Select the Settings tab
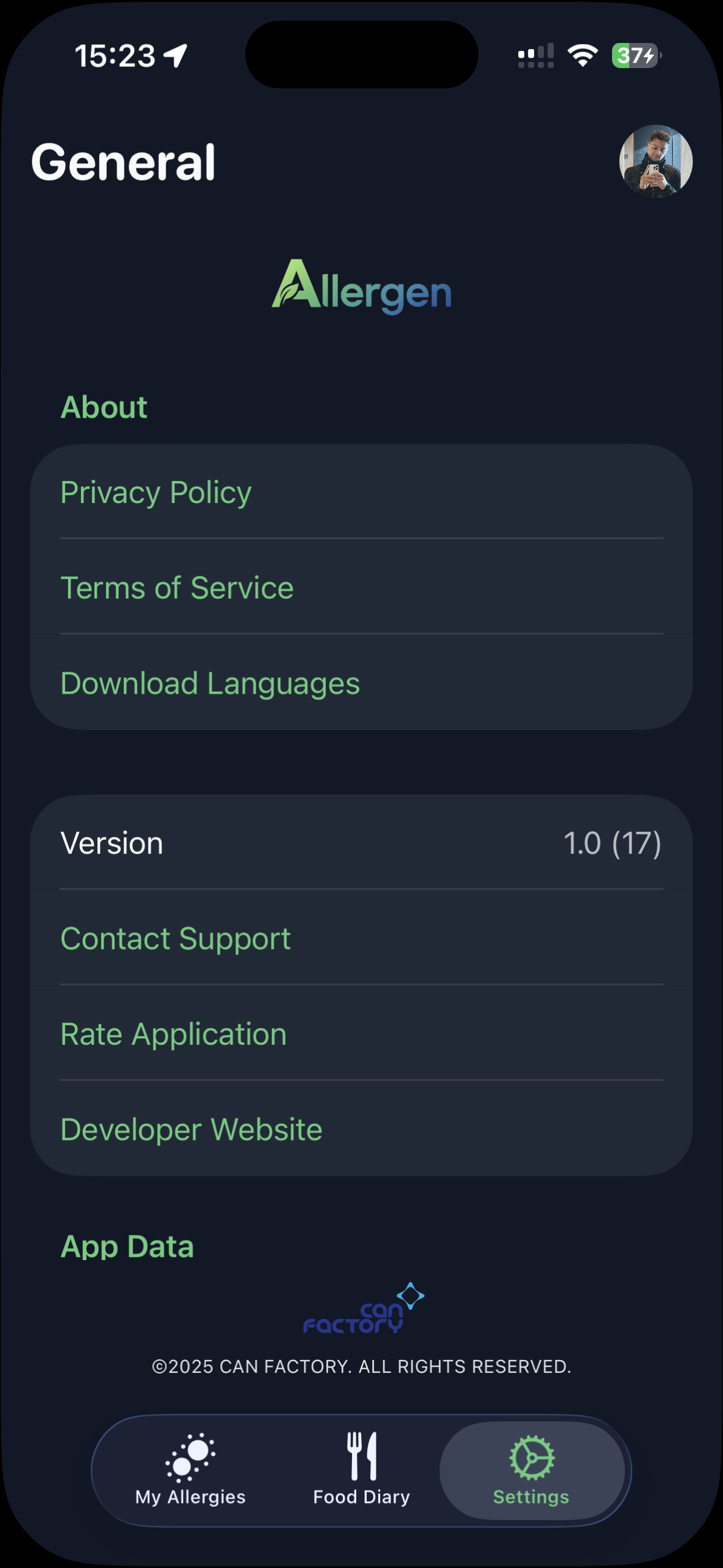 click(x=531, y=1470)
